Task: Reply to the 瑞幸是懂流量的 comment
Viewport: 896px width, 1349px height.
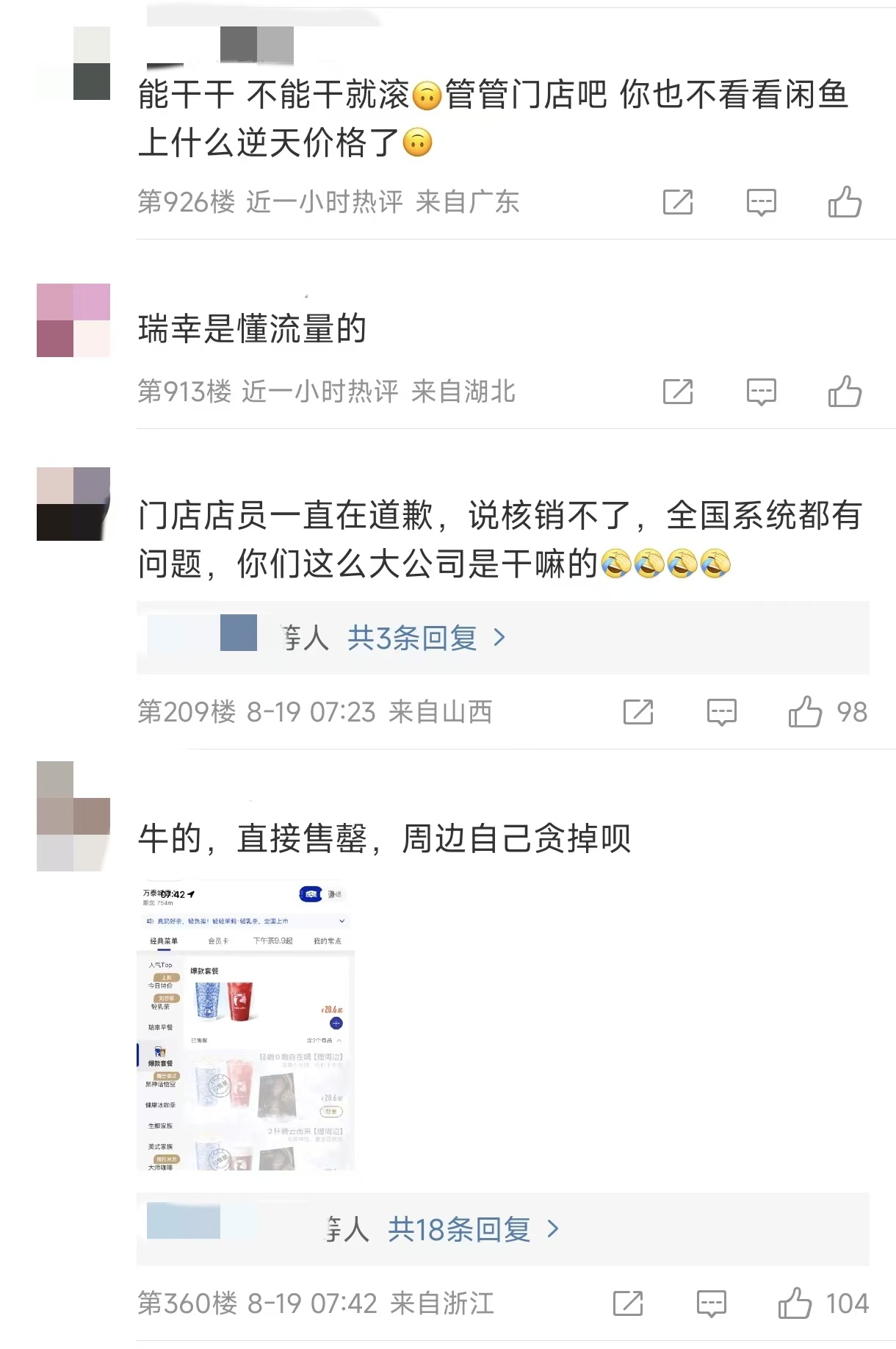Action: tap(761, 392)
